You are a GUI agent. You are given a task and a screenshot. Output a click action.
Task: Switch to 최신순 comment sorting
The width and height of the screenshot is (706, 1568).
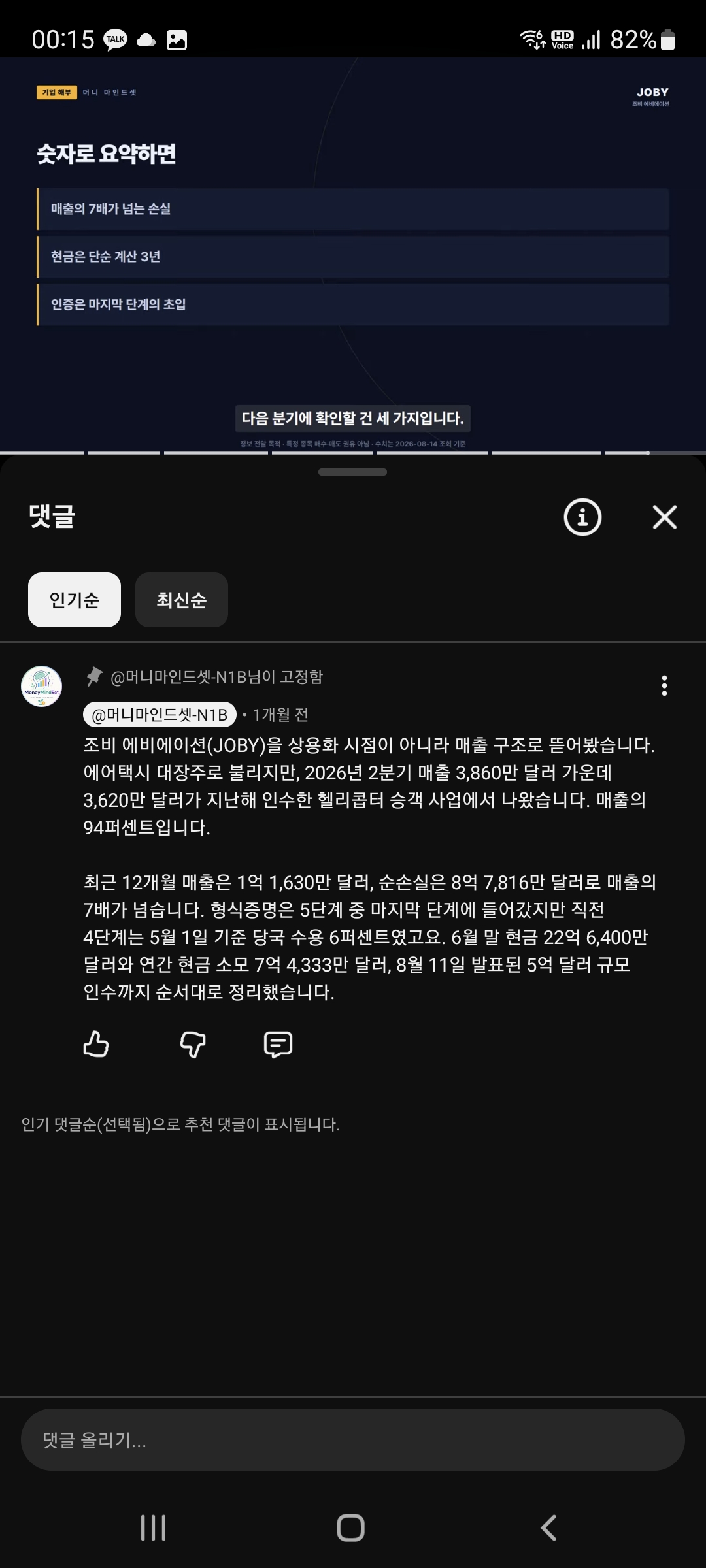182,600
